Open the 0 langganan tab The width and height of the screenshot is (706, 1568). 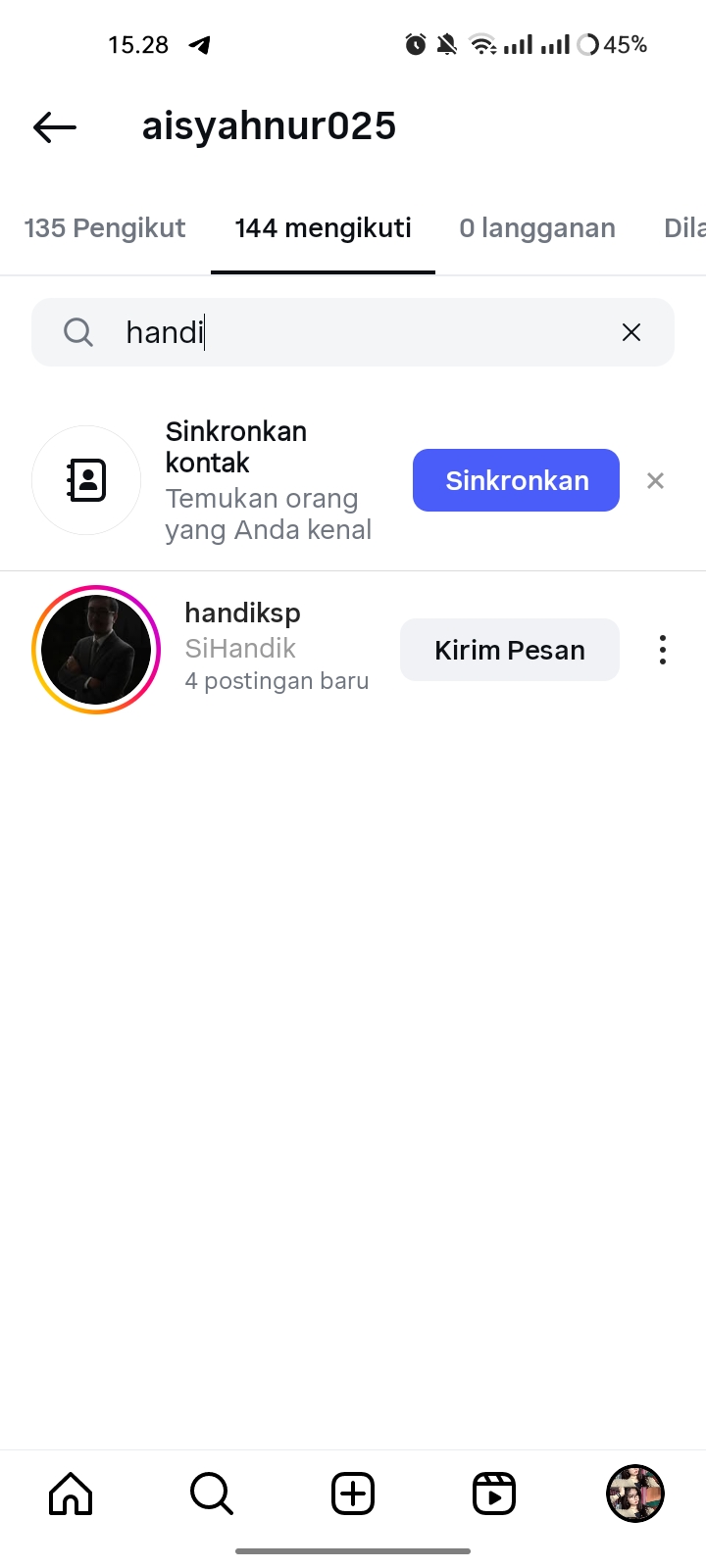coord(537,228)
